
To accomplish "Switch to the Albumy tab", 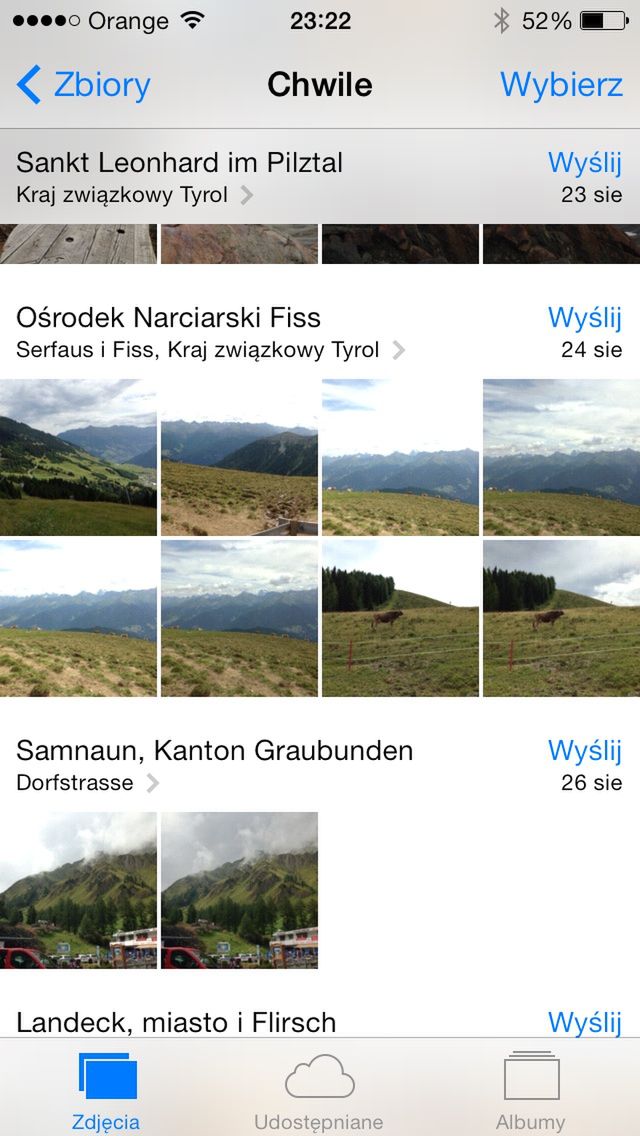I will (x=531, y=1091).
